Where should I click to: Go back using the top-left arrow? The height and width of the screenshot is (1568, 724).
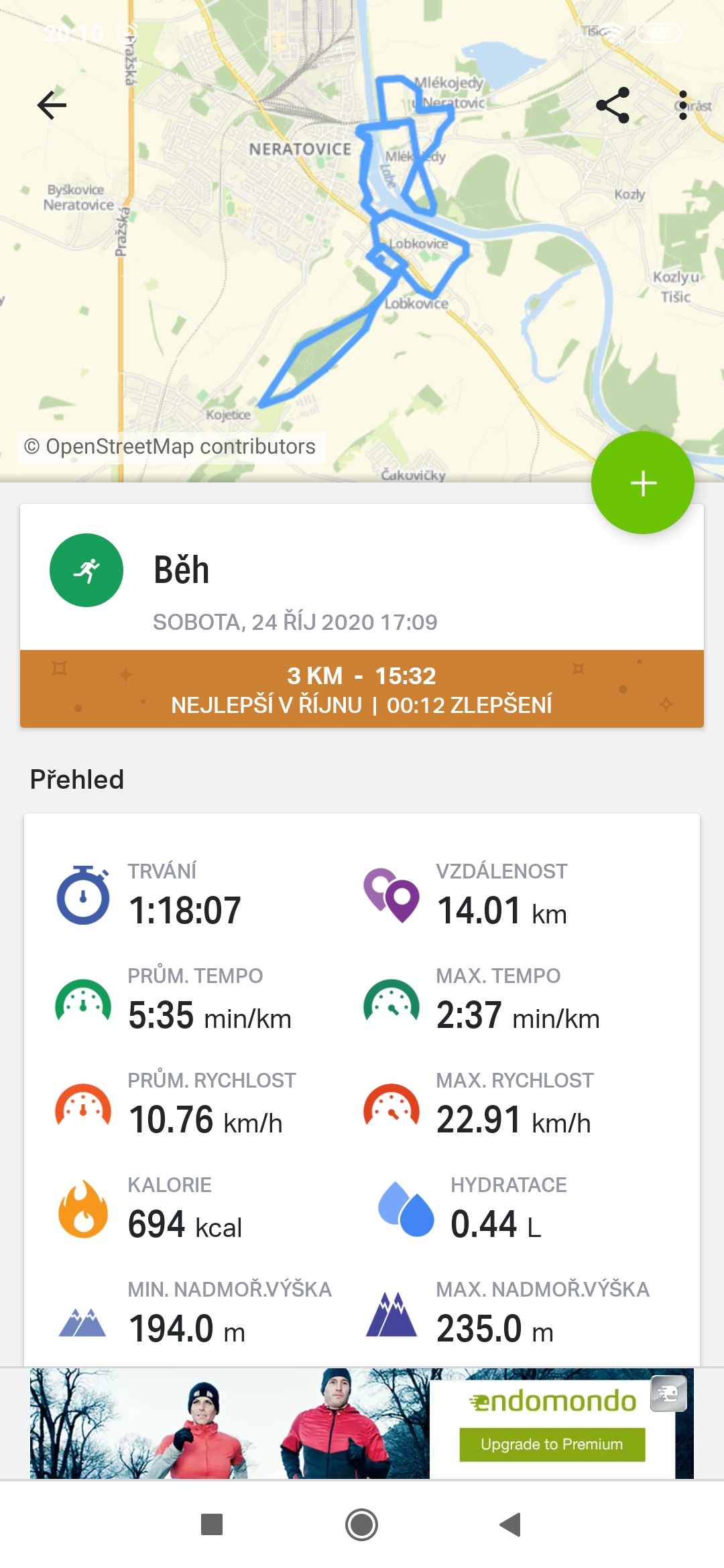point(52,105)
